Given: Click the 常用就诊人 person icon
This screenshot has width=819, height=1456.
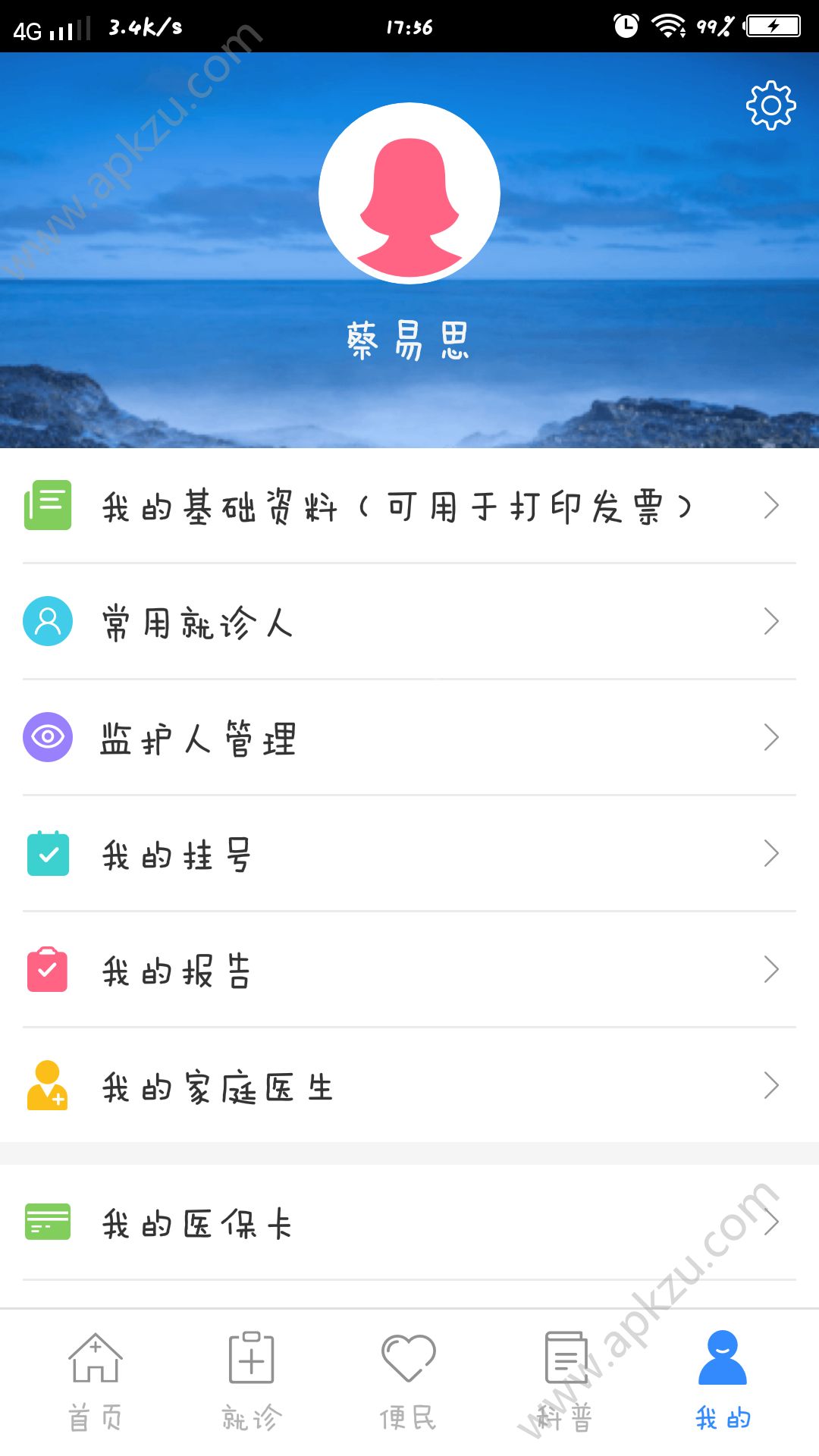Looking at the screenshot, I should [47, 622].
